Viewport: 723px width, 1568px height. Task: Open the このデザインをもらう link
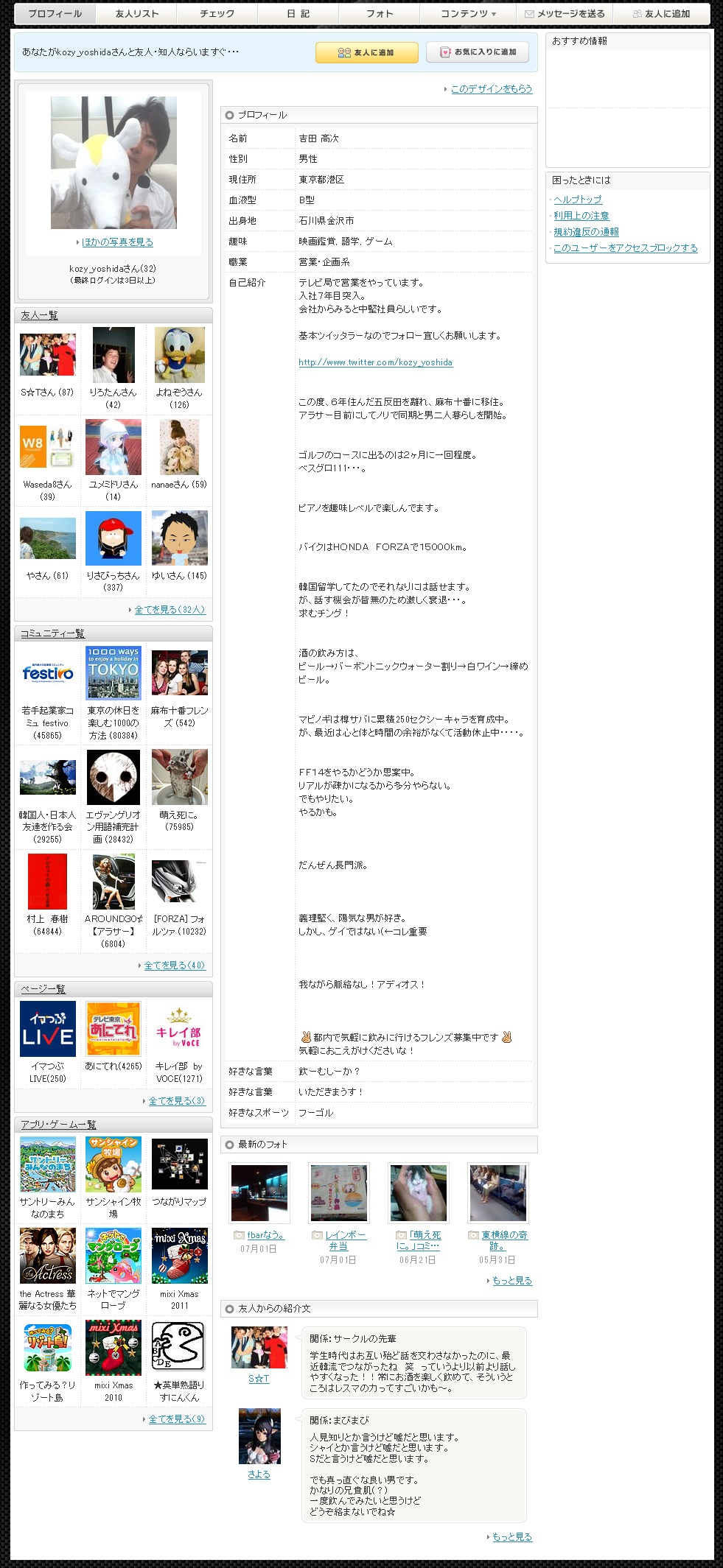491,88
